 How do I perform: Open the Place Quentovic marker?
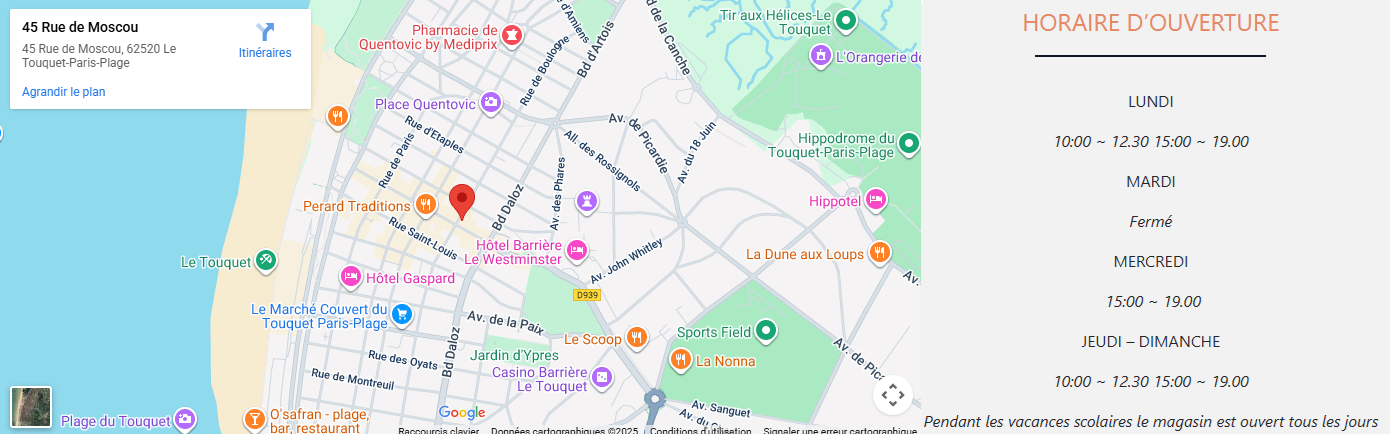click(490, 102)
